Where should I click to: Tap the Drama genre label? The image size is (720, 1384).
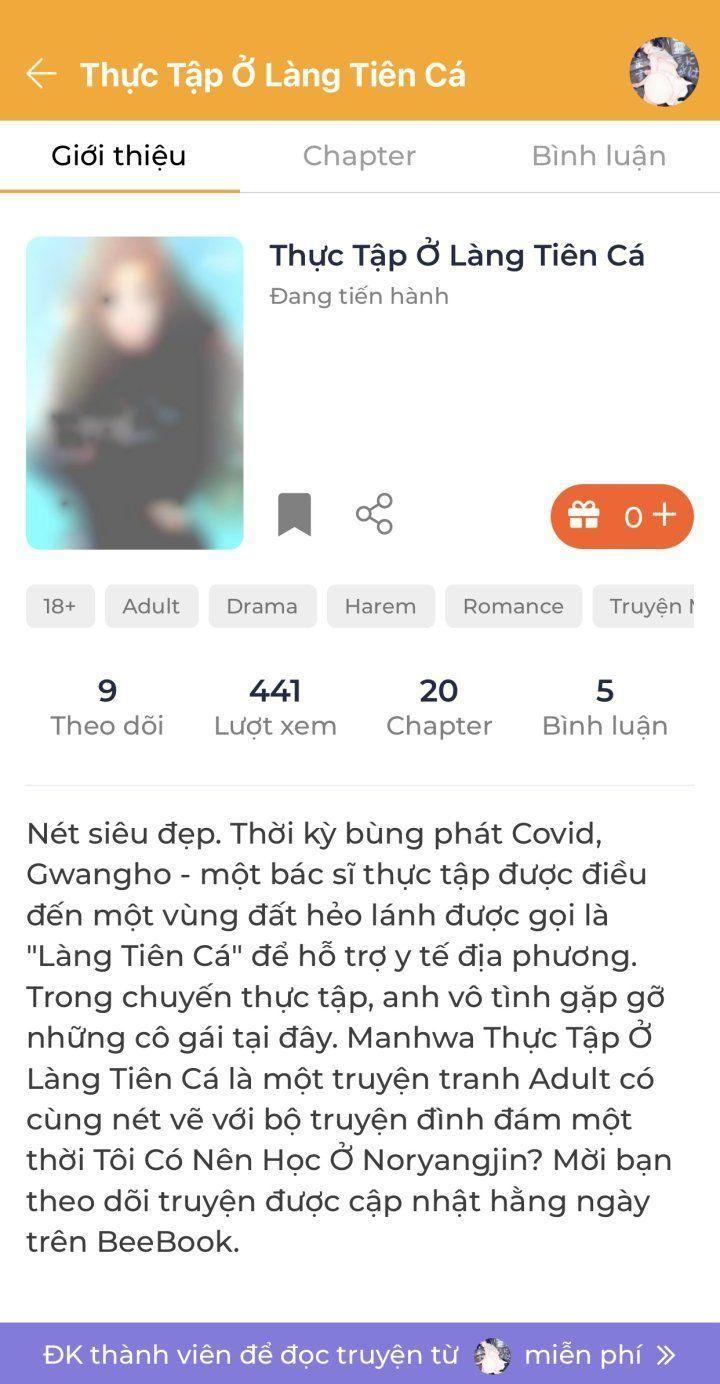tap(262, 606)
